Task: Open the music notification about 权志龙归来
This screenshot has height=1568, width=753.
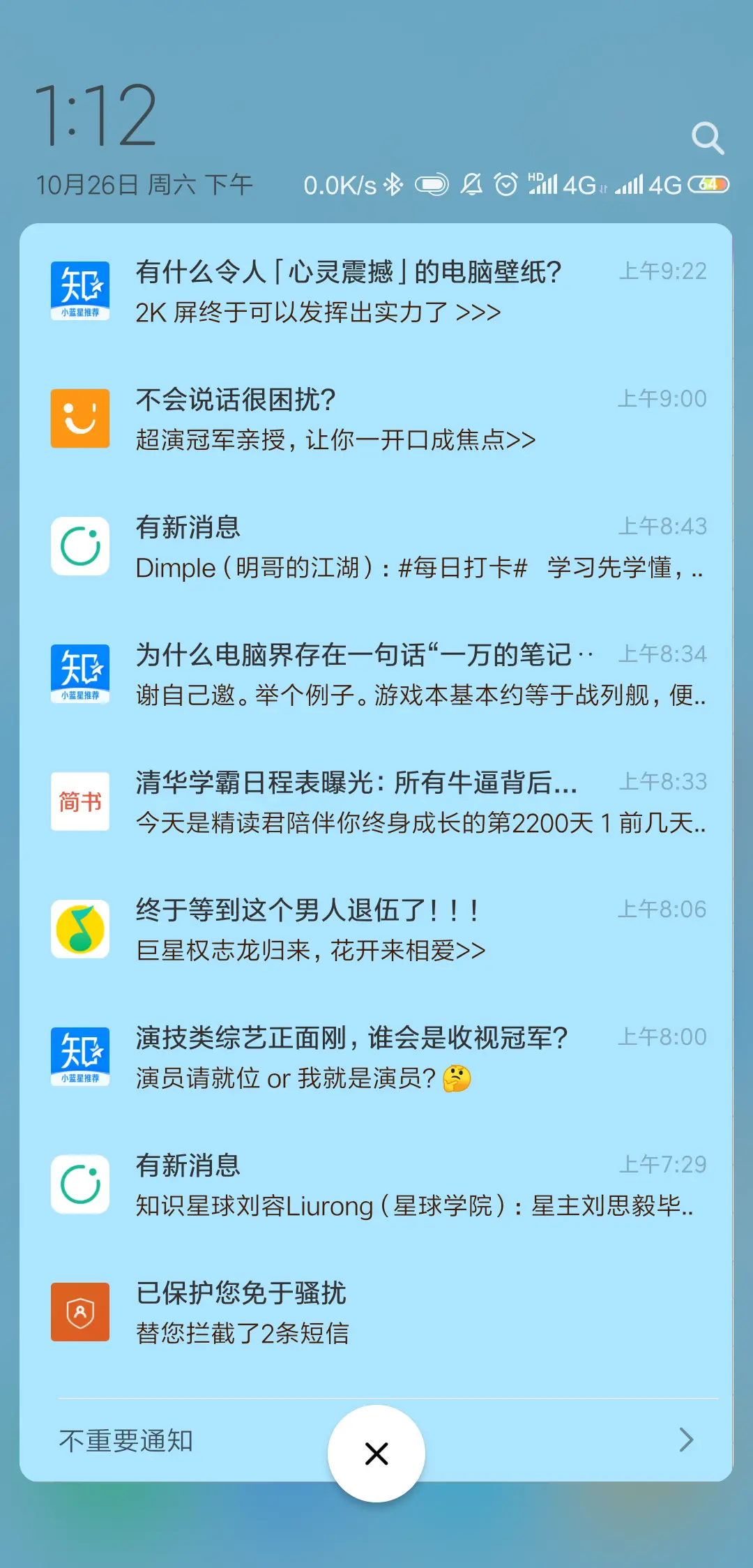Action: pos(376,930)
